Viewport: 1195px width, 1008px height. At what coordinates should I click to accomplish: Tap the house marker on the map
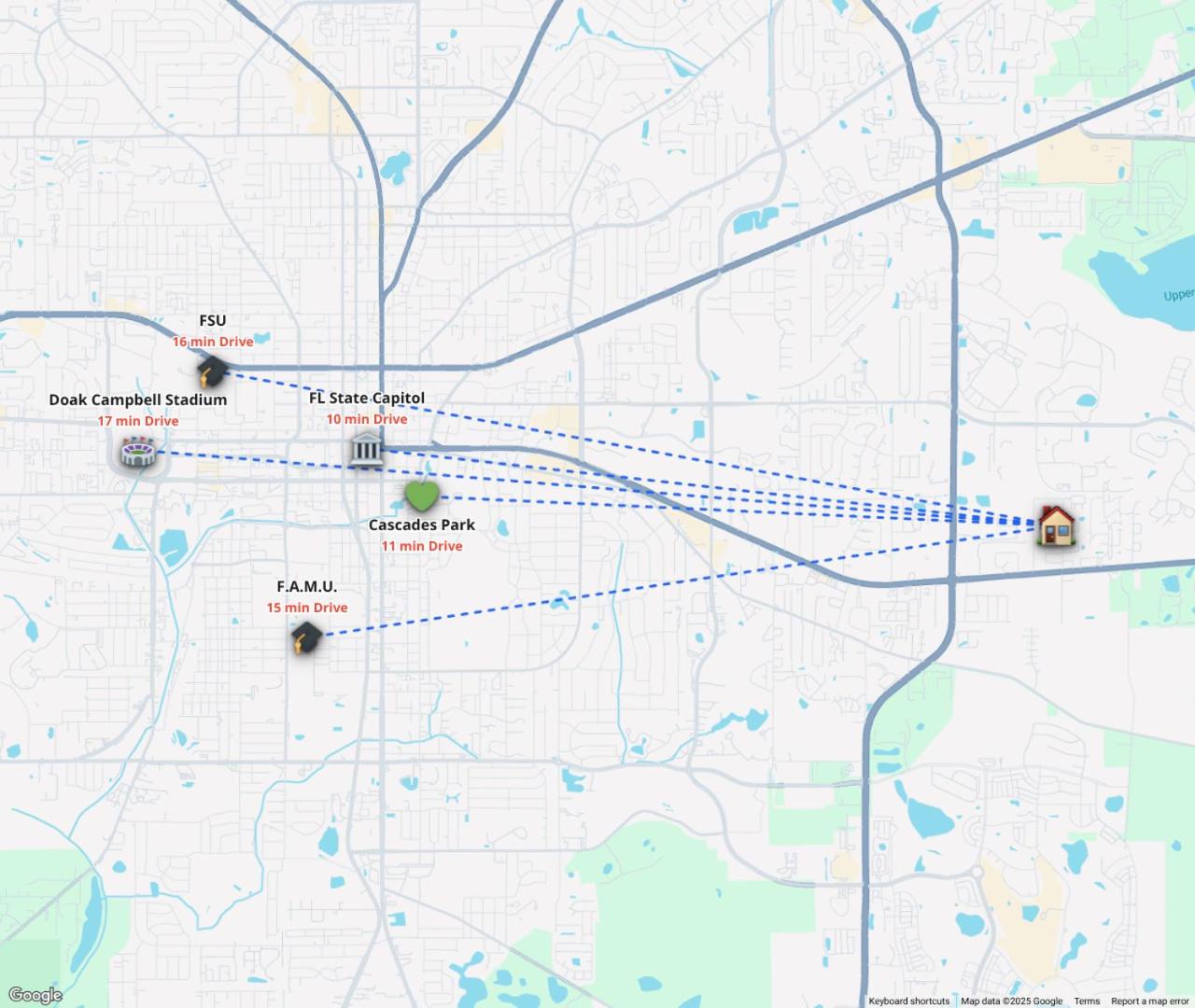point(1056,525)
